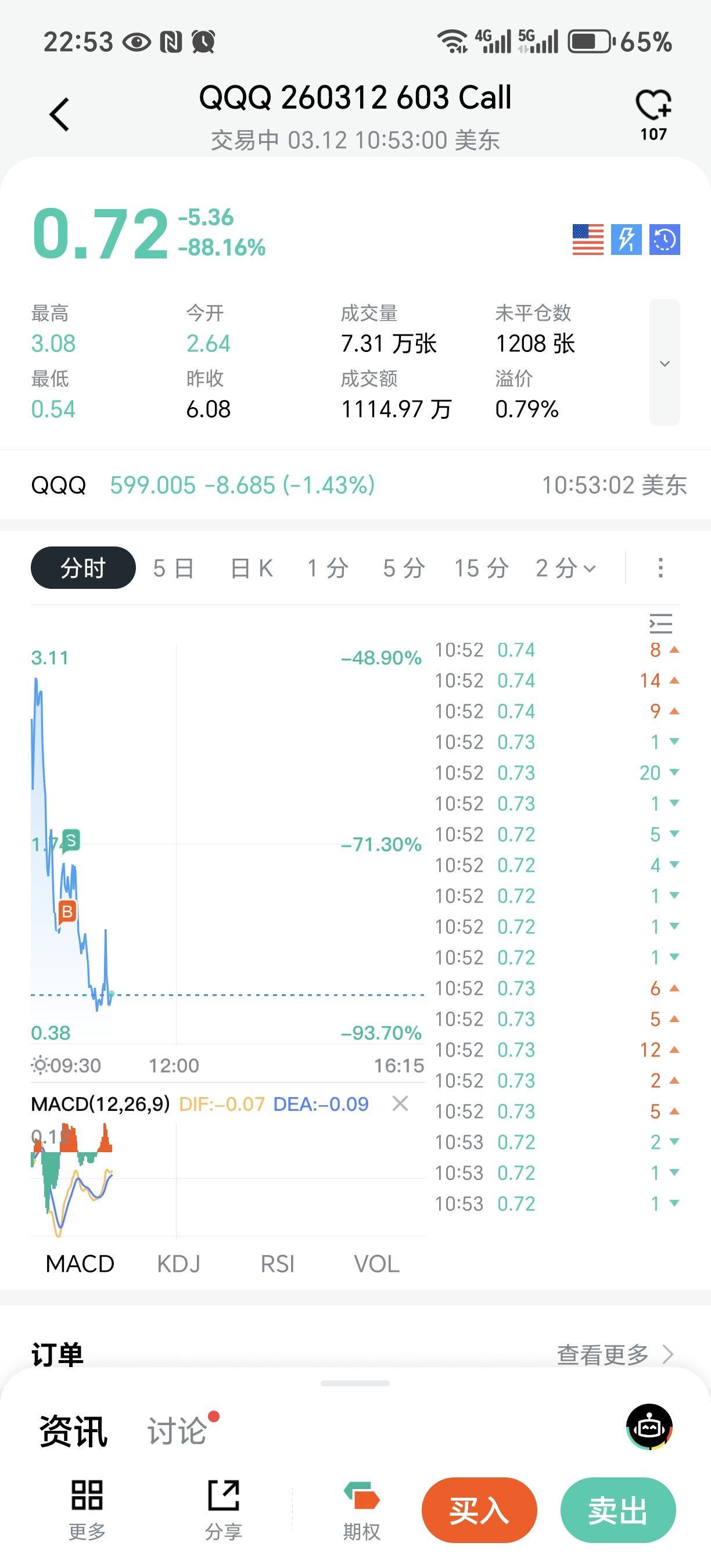Tap 买入 to buy this call
711x1568 pixels.
point(479,1509)
